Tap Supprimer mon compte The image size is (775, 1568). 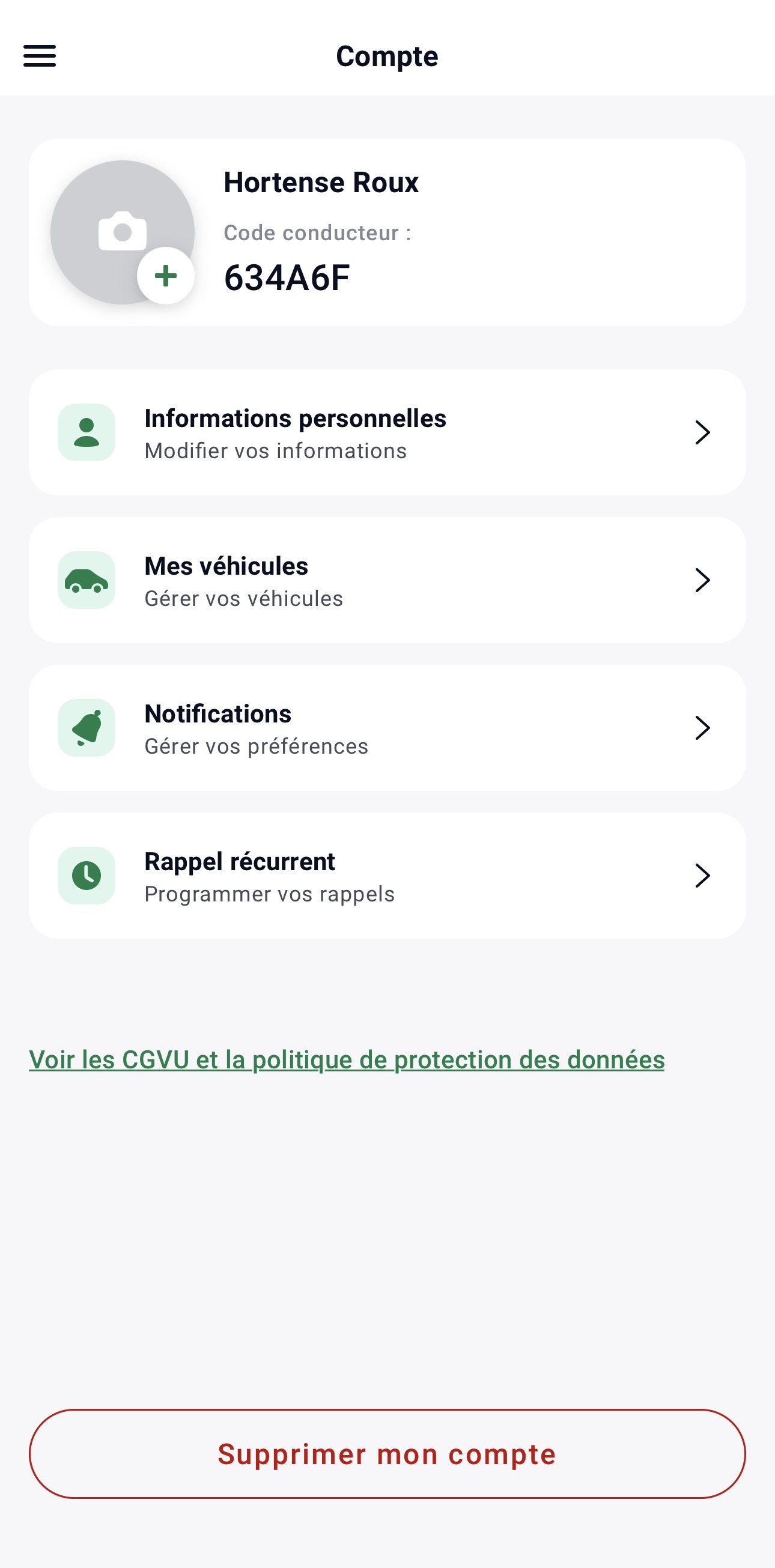point(387,1454)
